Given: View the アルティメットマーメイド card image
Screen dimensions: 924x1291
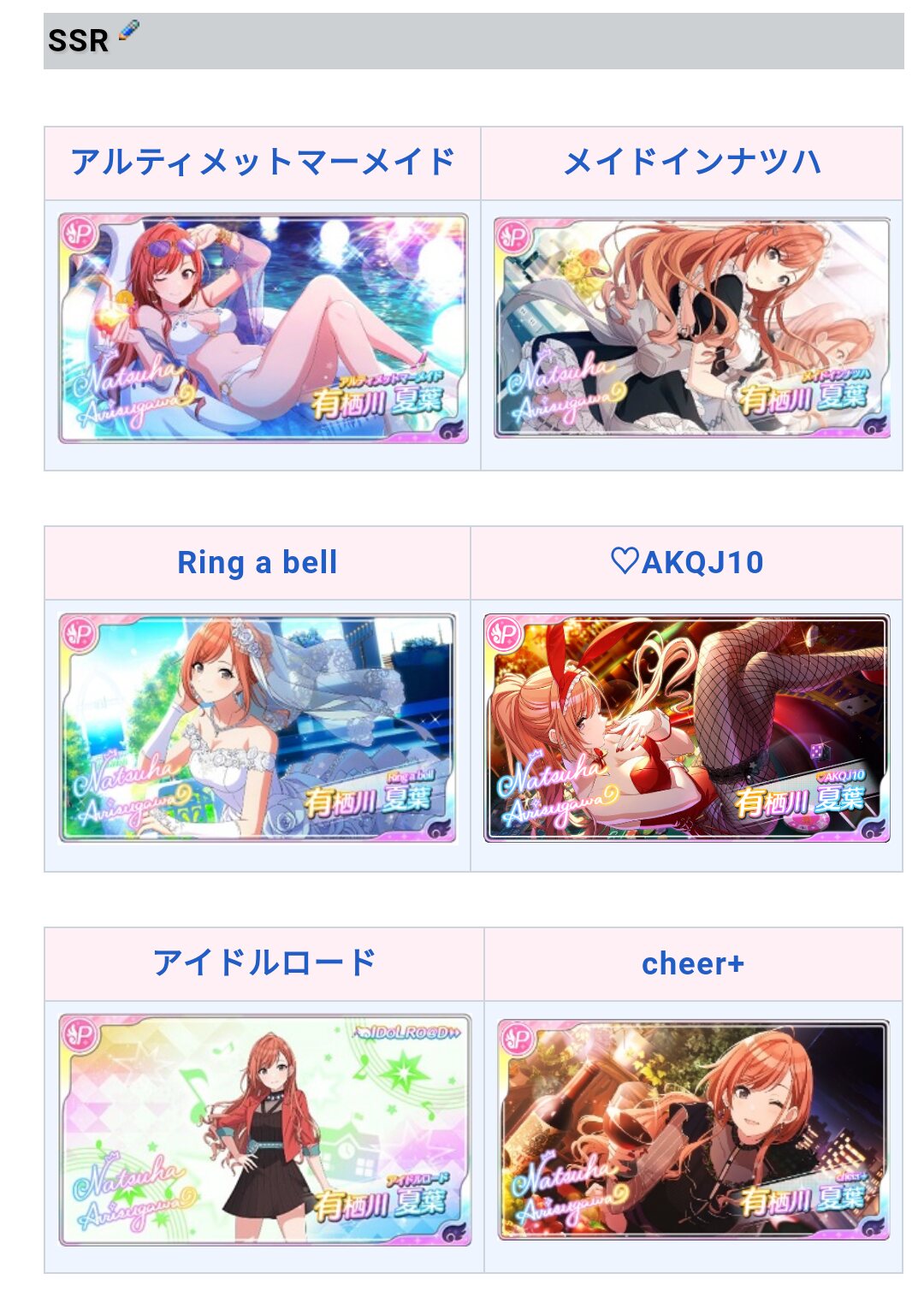Looking at the screenshot, I should tap(263, 329).
